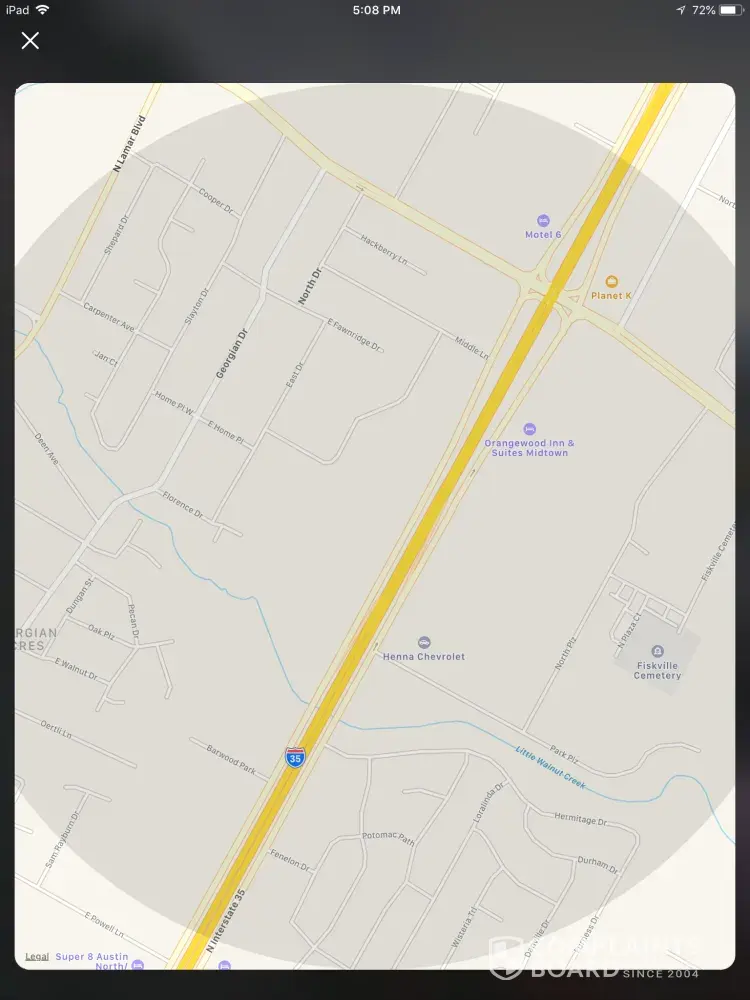Close the map view
The image size is (750, 1000).
[31, 40]
